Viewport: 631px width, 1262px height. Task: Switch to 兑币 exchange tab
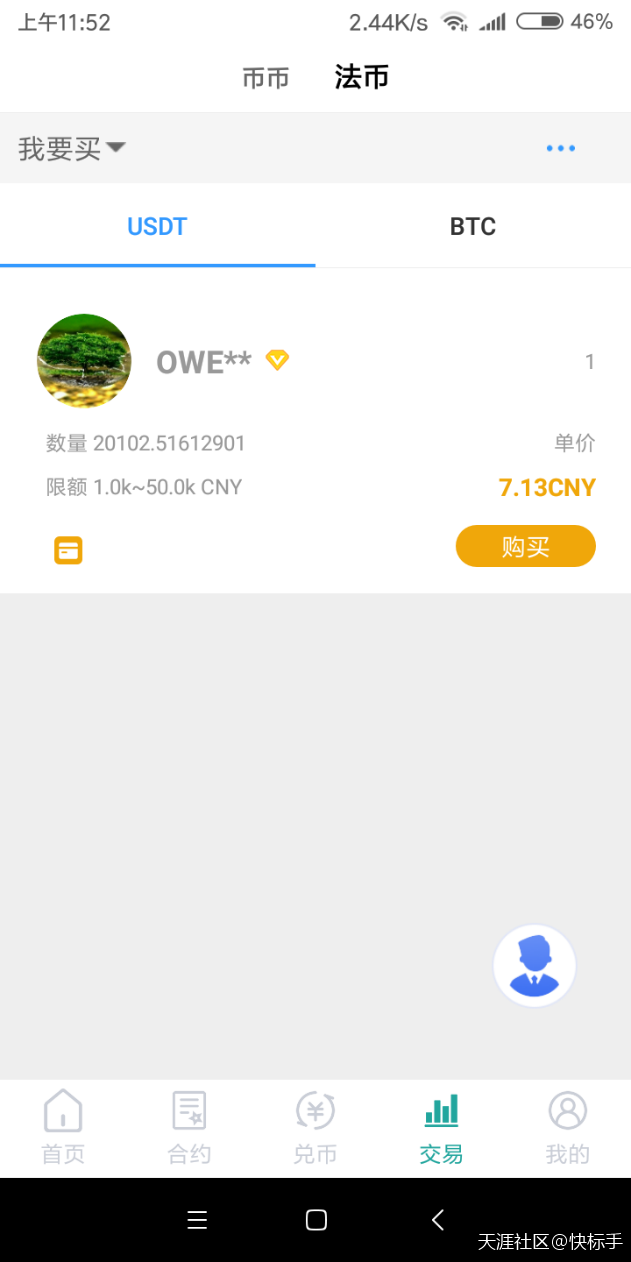pyautogui.click(x=315, y=1128)
